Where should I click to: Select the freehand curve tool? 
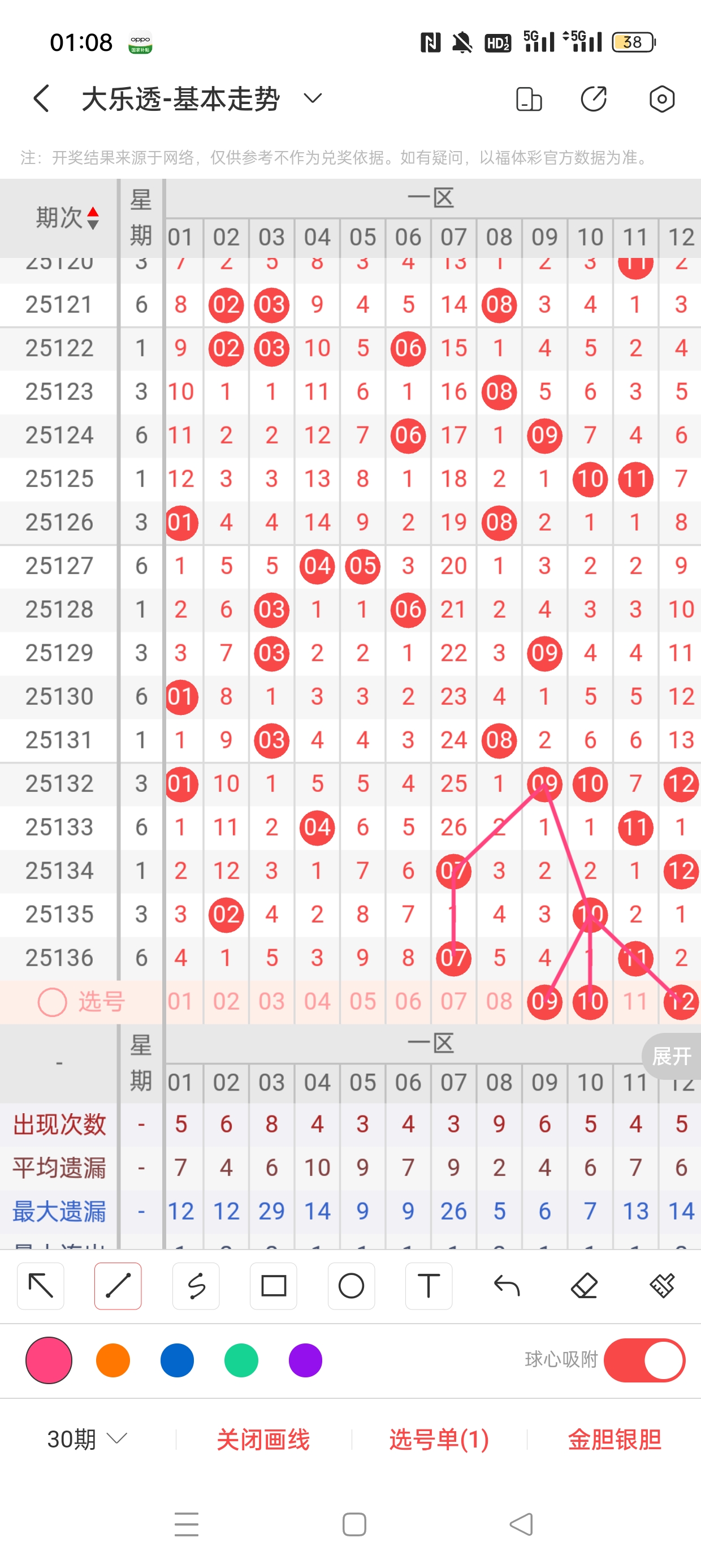[196, 1286]
